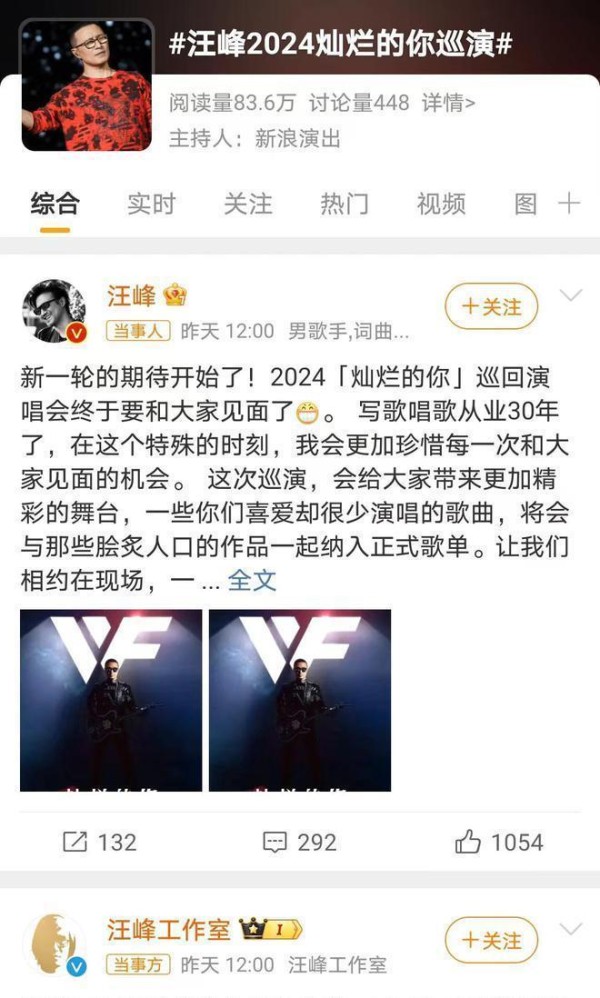Select the 综合 tab
600x998 pixels.
(x=55, y=204)
